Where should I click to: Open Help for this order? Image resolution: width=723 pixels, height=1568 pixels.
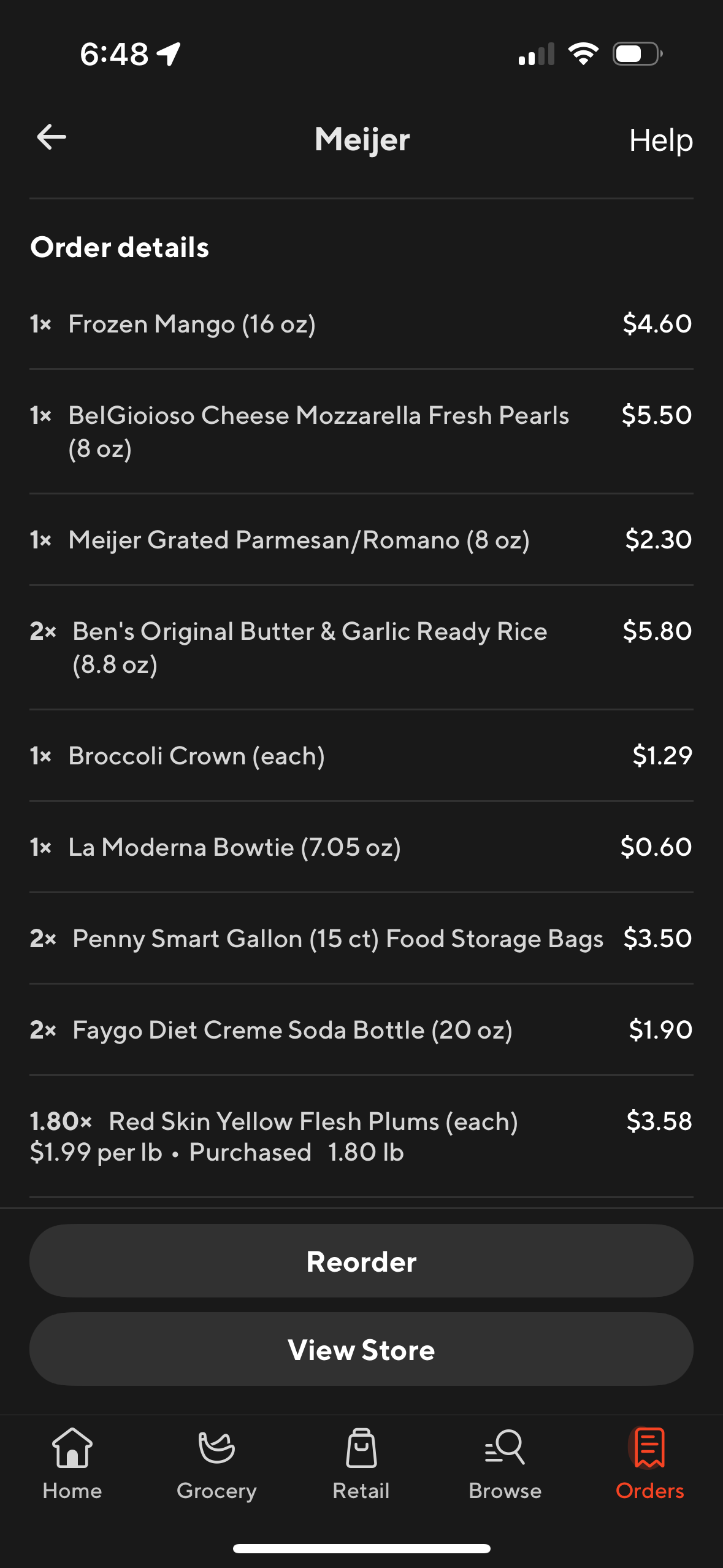click(x=661, y=140)
